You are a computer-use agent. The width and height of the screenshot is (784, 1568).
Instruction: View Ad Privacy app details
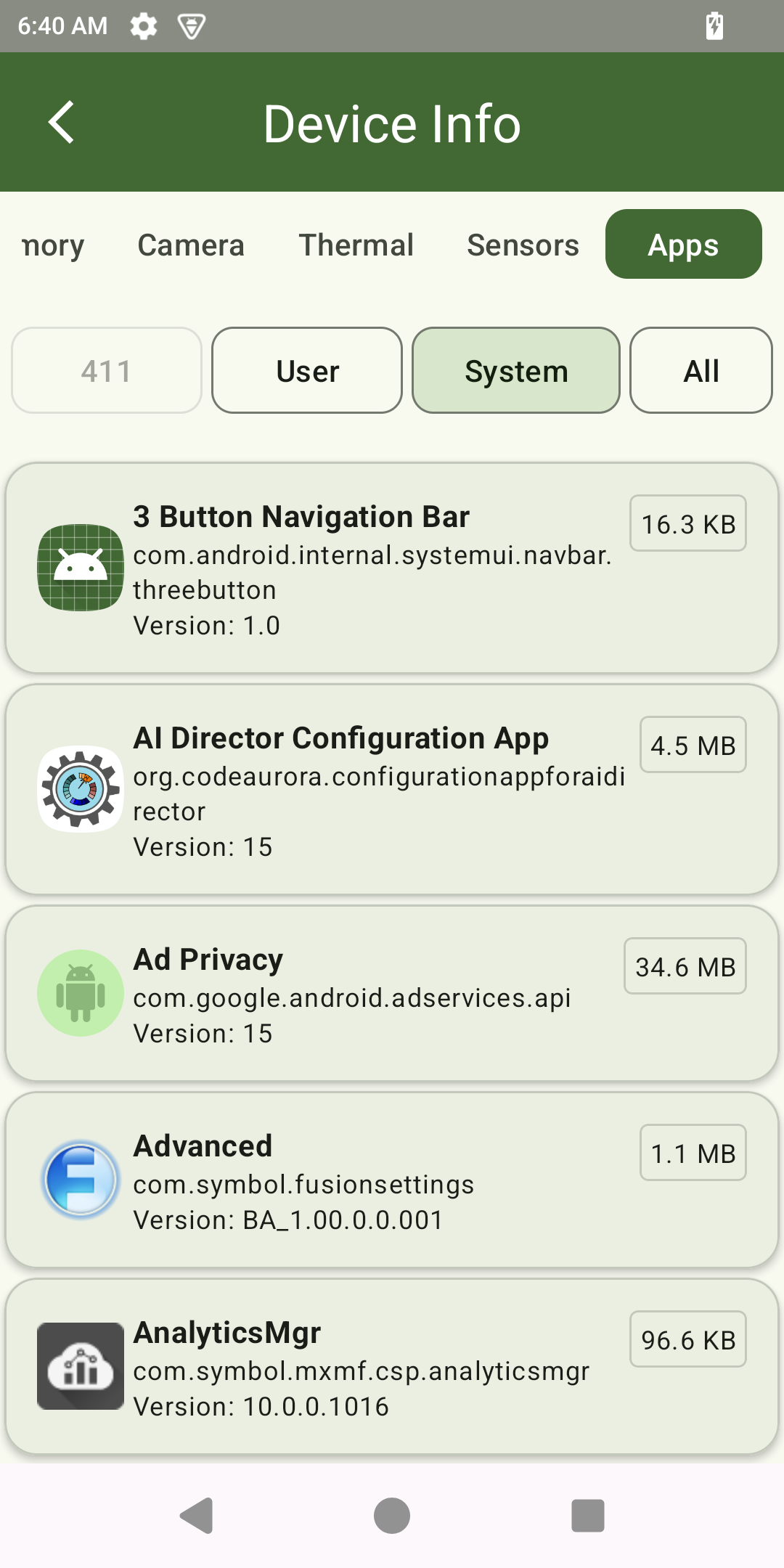[x=392, y=993]
